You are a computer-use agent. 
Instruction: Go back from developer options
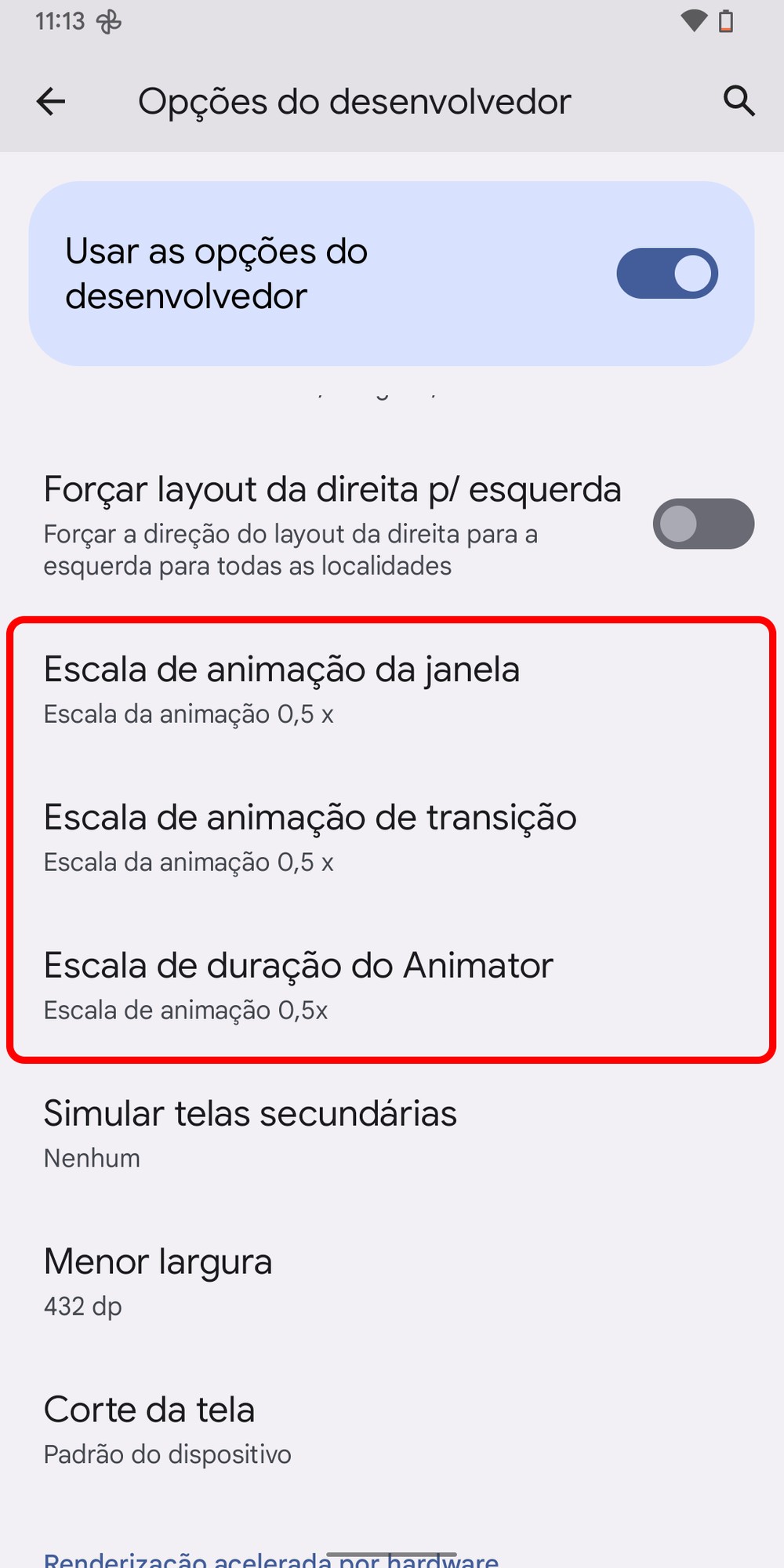point(51,102)
